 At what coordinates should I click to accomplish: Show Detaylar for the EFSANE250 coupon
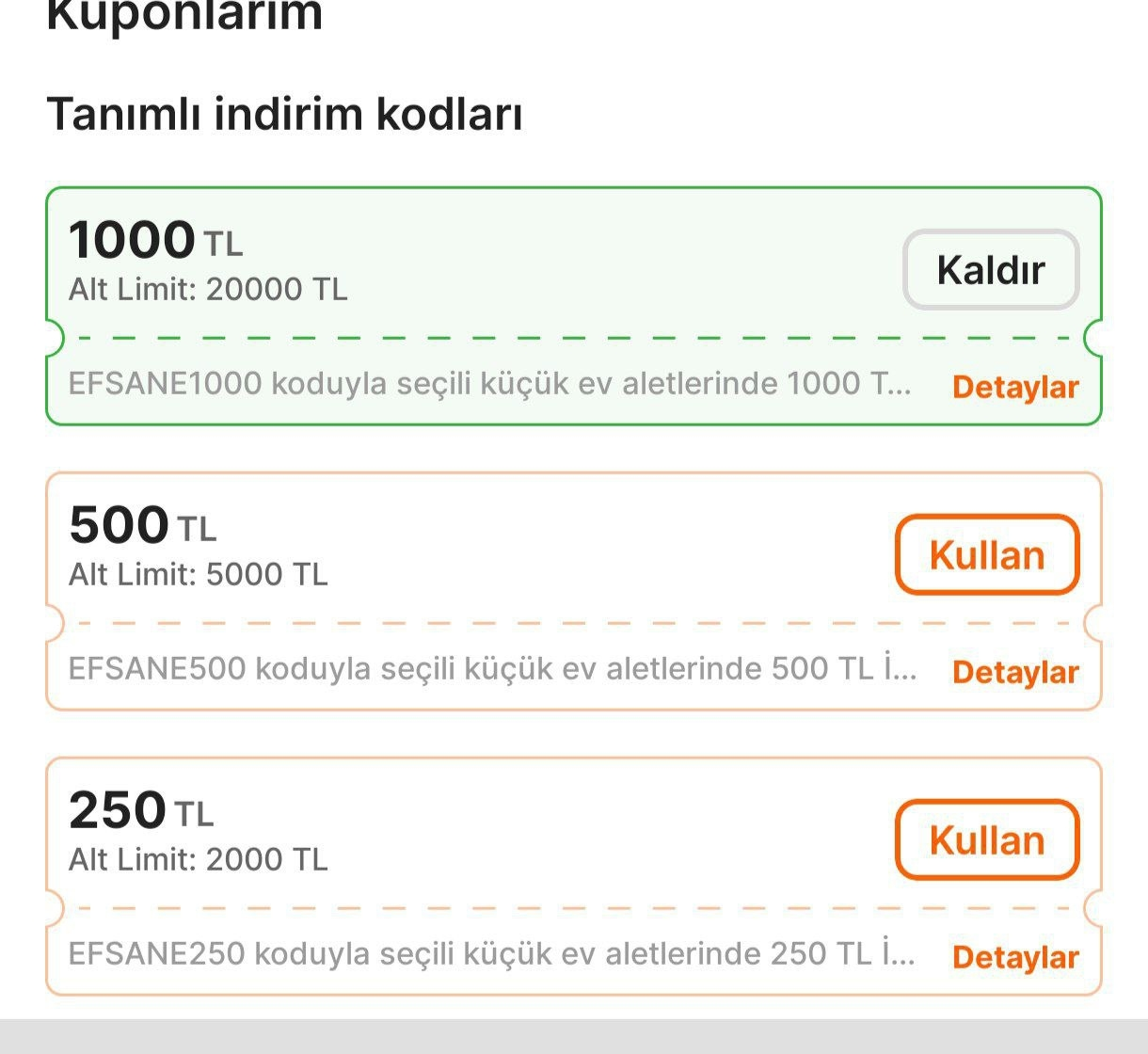click(x=1014, y=957)
